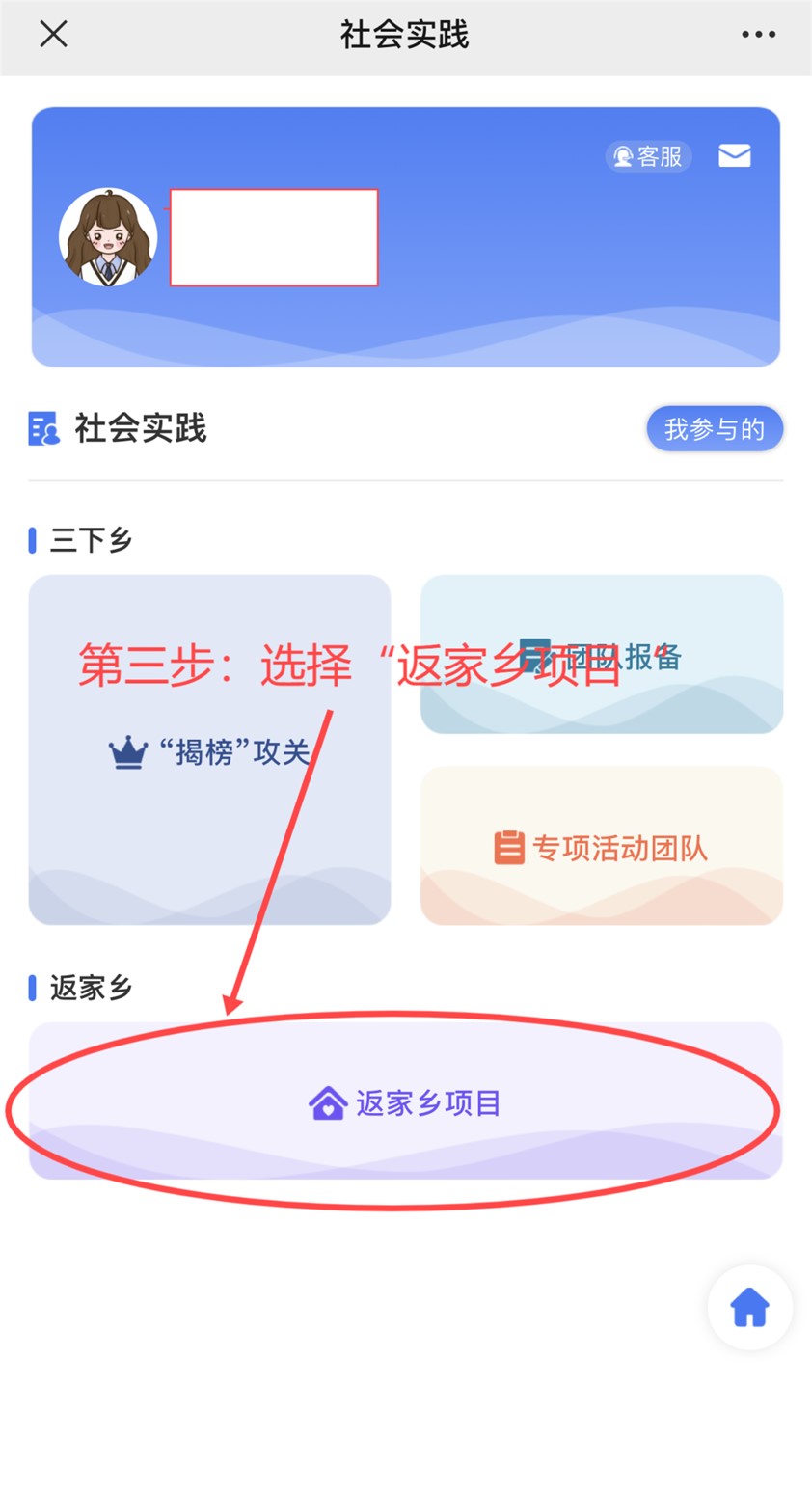The width and height of the screenshot is (812, 1495).
Task: Open the mail envelope messages
Action: click(735, 155)
